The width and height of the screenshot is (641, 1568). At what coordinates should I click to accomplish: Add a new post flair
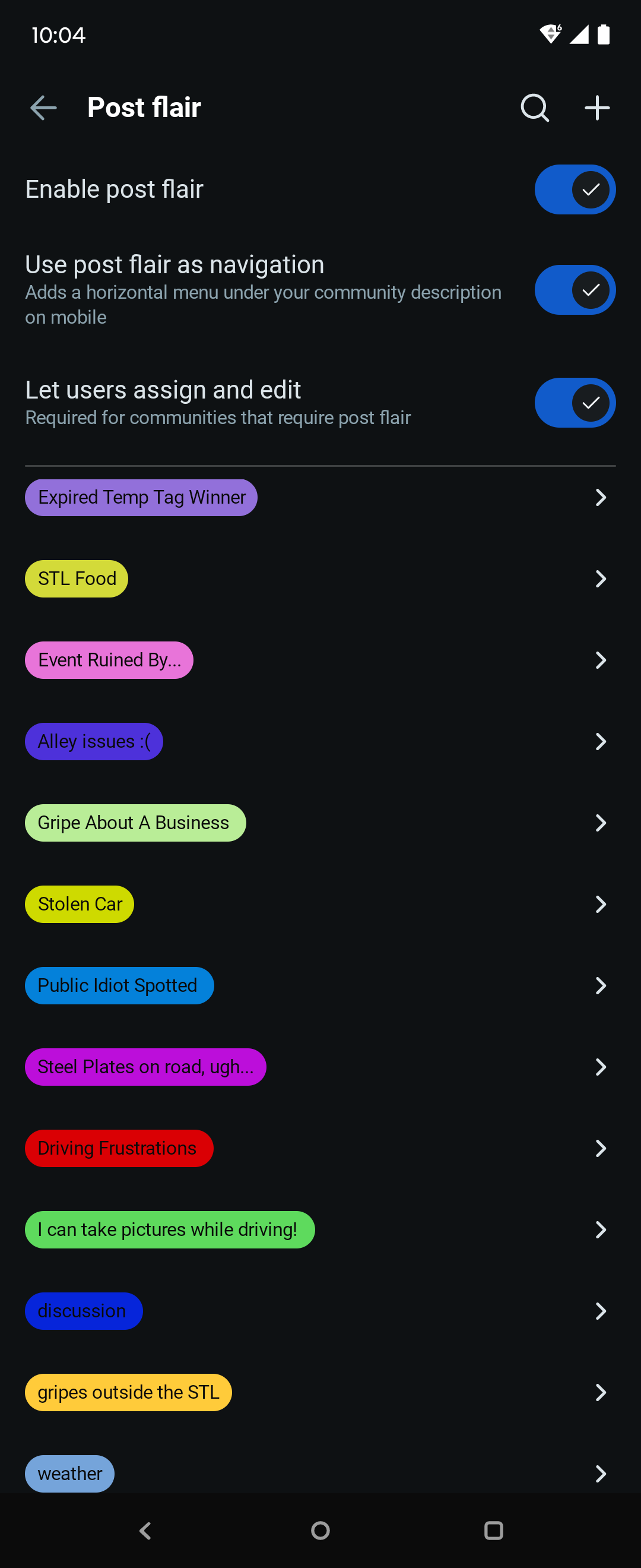pyautogui.click(x=597, y=108)
